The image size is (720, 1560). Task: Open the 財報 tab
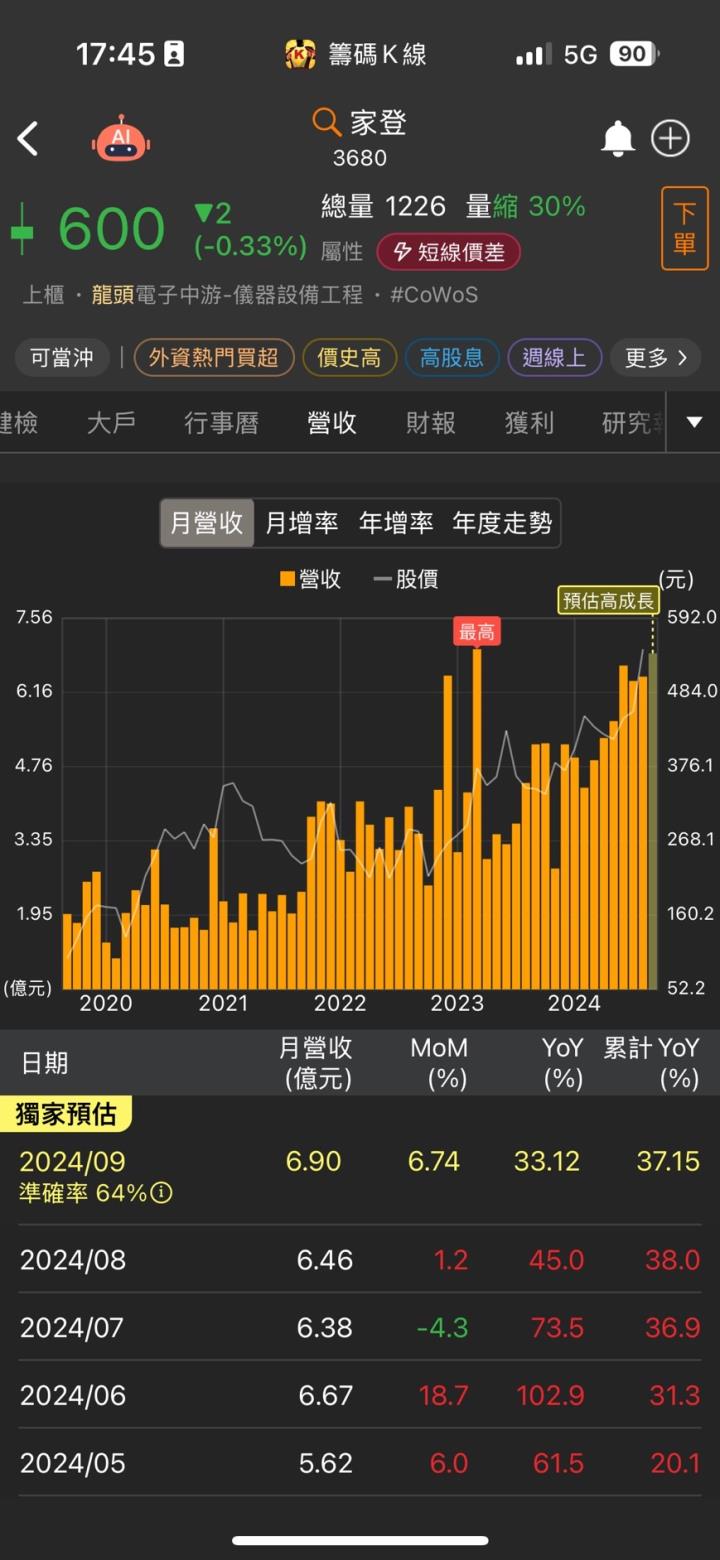coord(429,422)
